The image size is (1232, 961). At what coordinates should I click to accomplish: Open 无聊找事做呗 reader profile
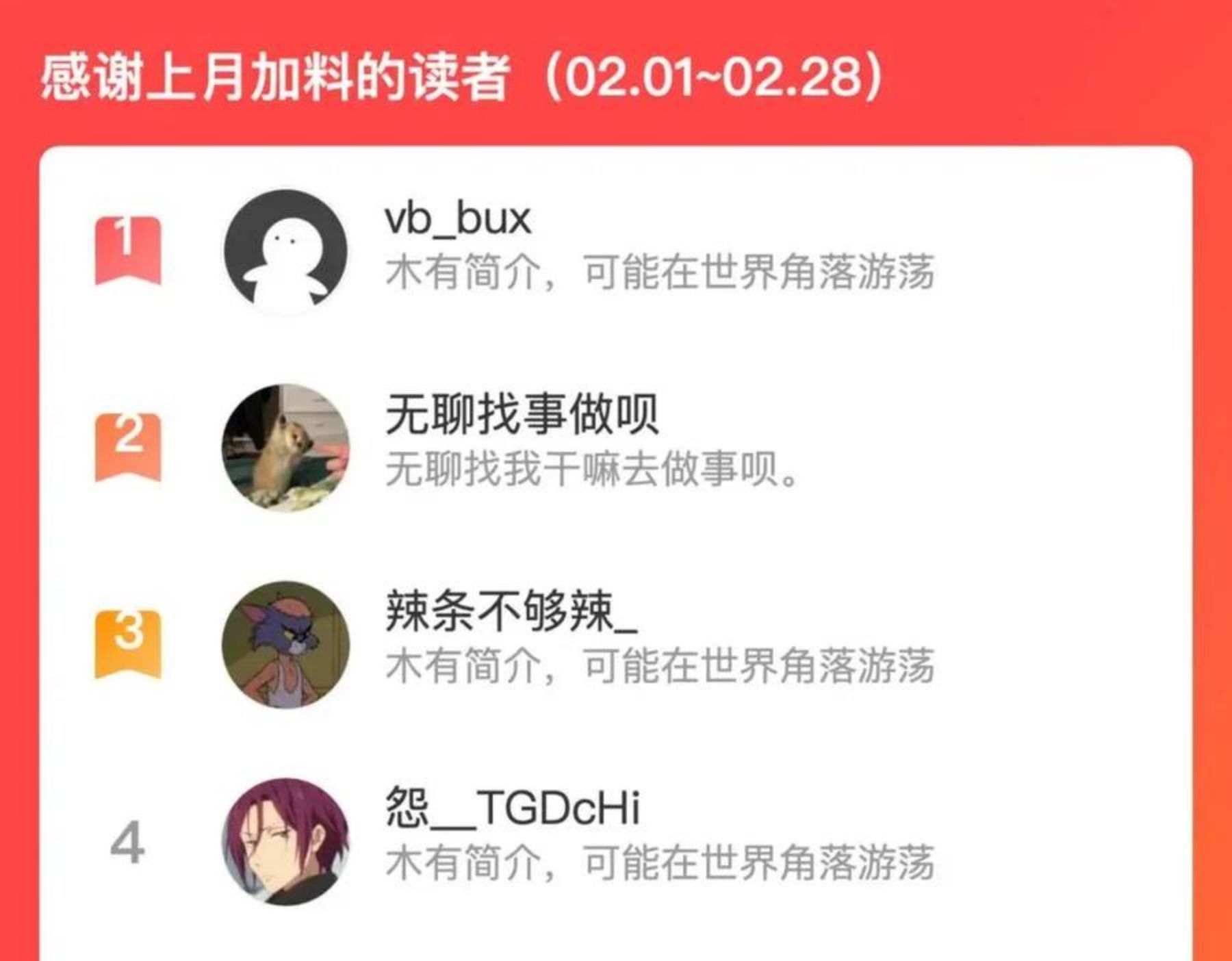(x=616, y=448)
